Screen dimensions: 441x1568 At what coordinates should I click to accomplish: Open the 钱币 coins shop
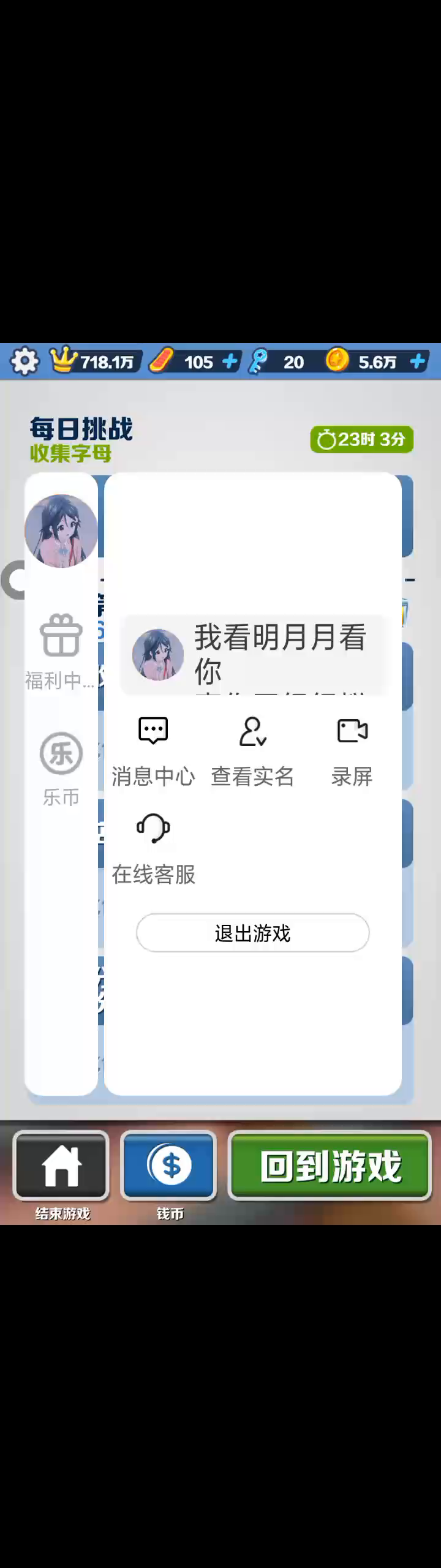click(x=169, y=1166)
